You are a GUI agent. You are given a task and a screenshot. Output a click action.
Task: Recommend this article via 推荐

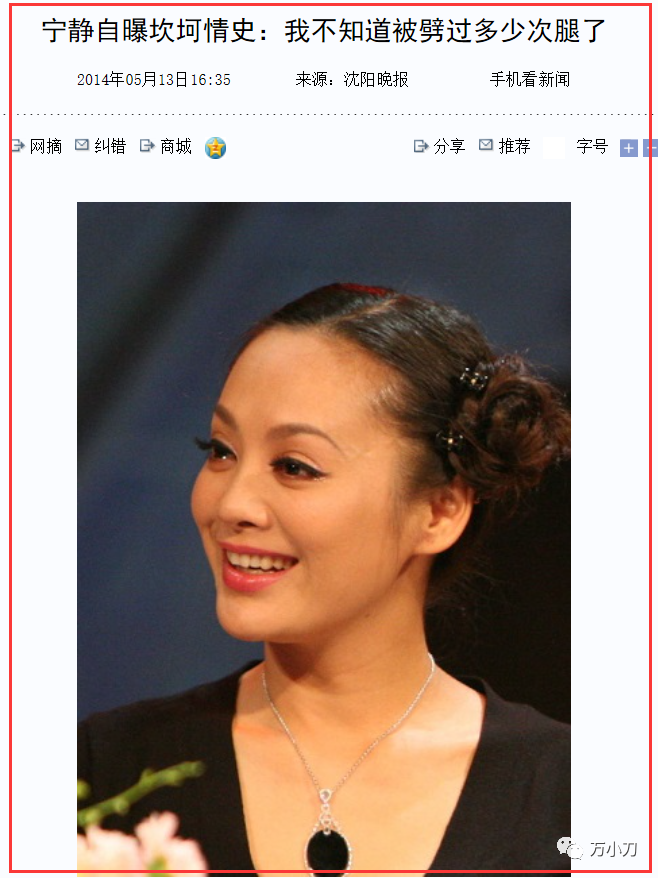click(514, 147)
